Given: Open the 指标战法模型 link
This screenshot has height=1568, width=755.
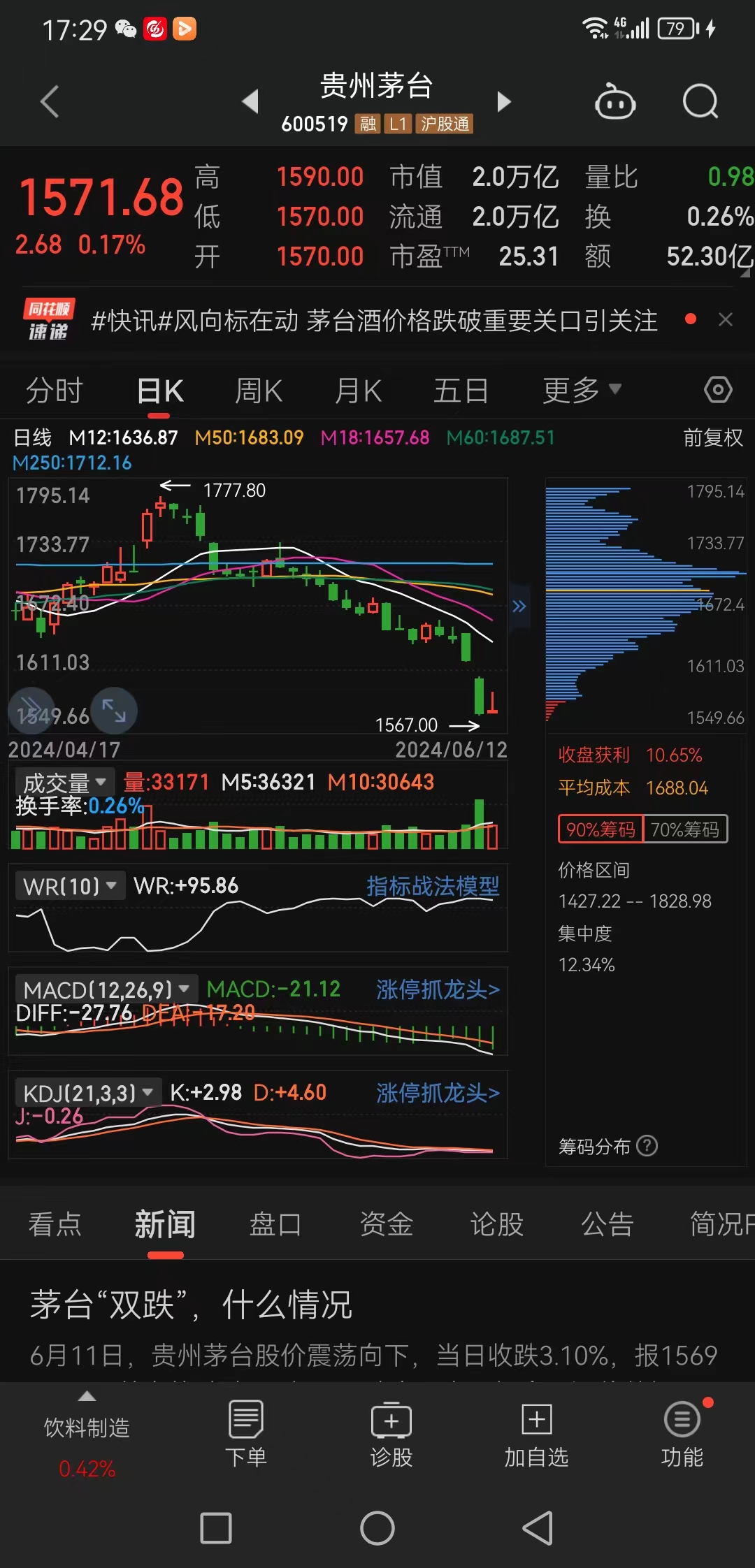Looking at the screenshot, I should [433, 886].
